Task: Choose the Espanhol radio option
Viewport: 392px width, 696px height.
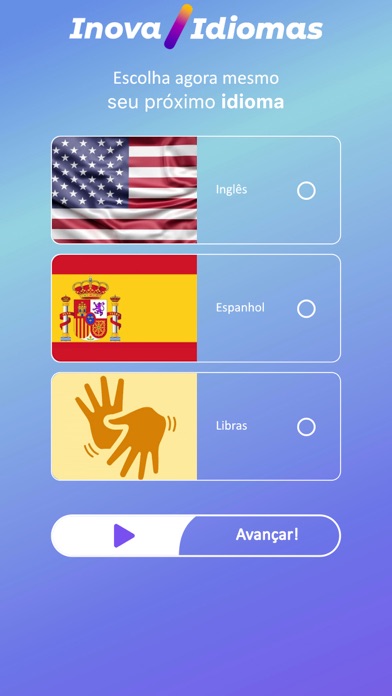Action: 306,309
